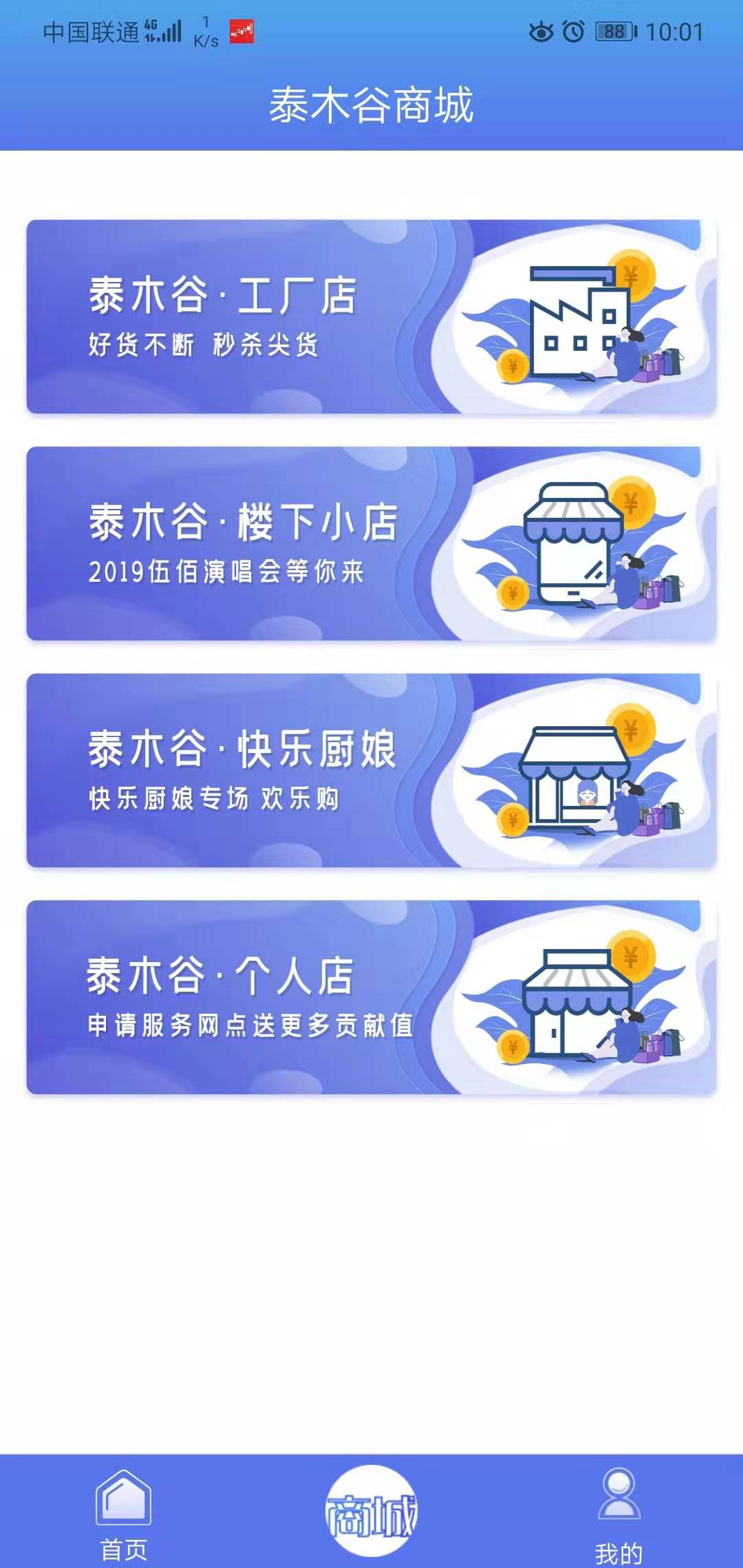This screenshot has height=1568, width=743.
Task: Tap the 商城 center tab
Action: click(371, 1512)
